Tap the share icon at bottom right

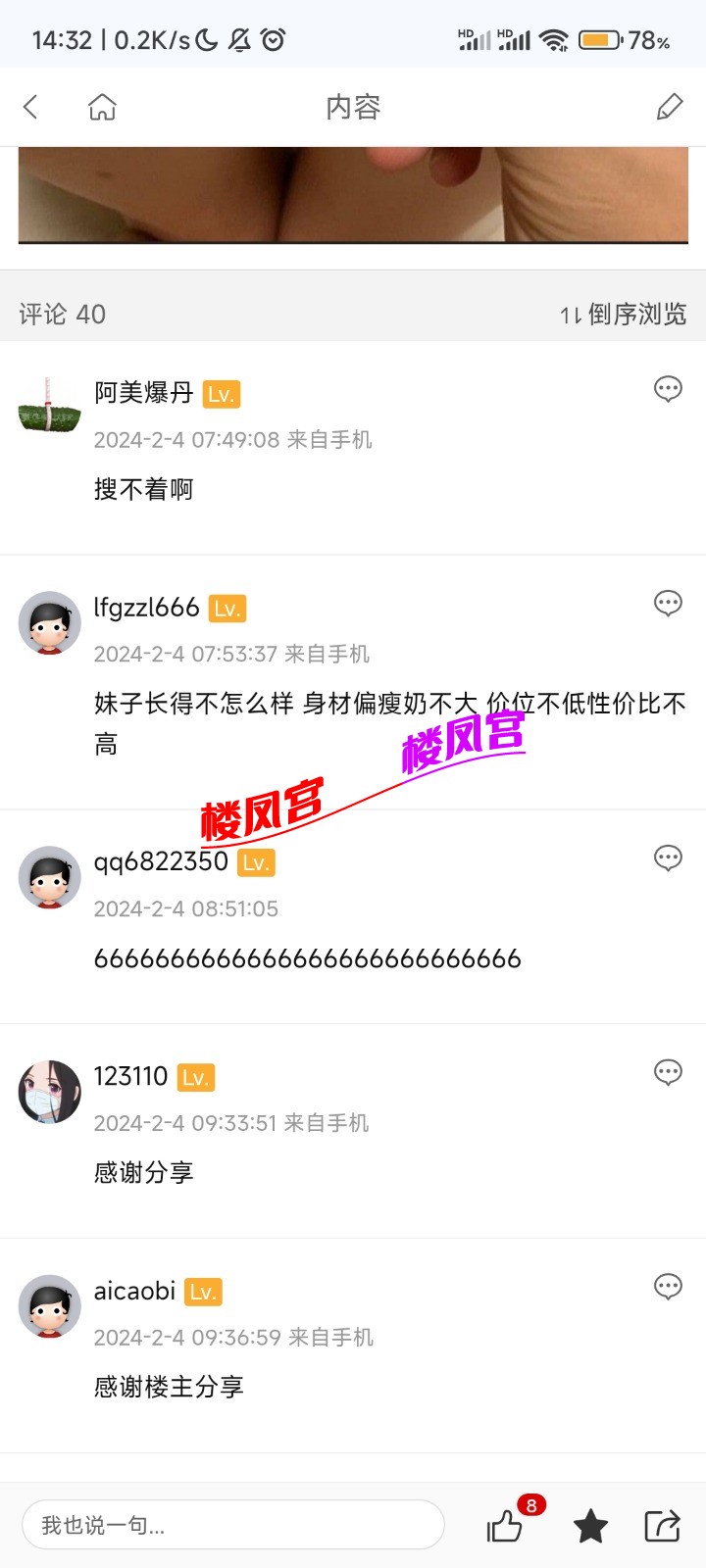click(x=663, y=1525)
